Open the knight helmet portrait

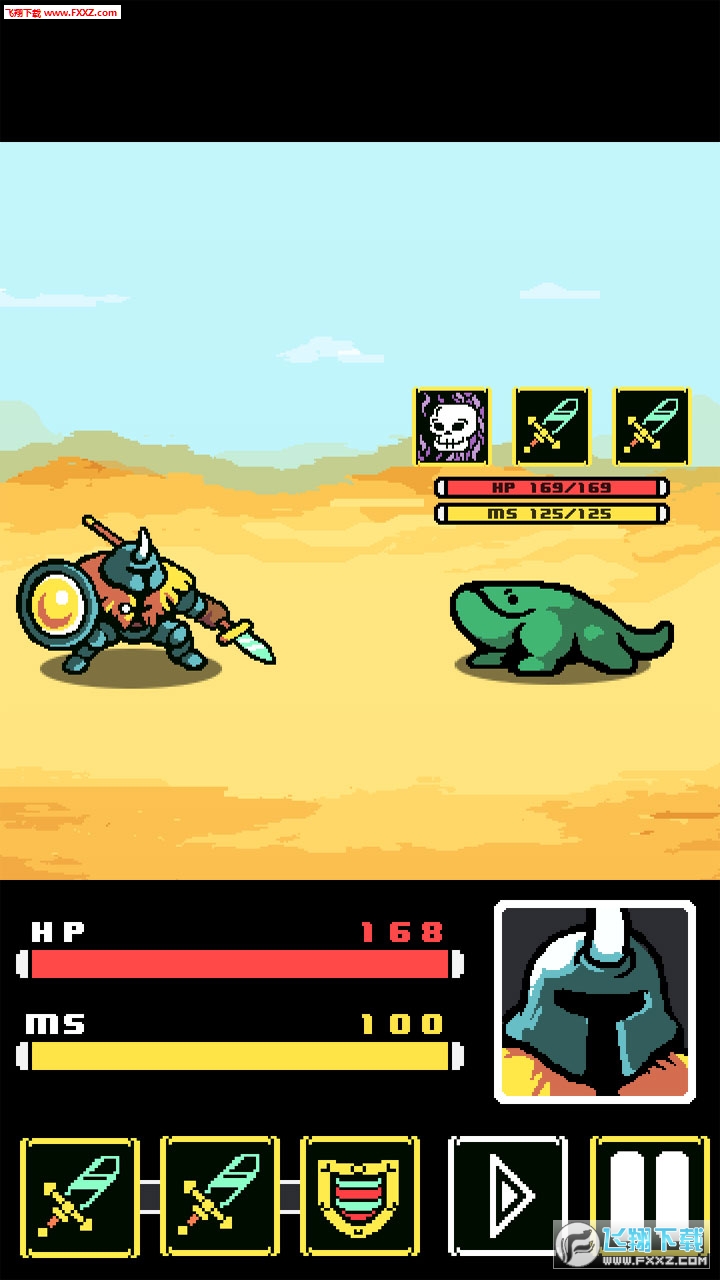pyautogui.click(x=595, y=1002)
